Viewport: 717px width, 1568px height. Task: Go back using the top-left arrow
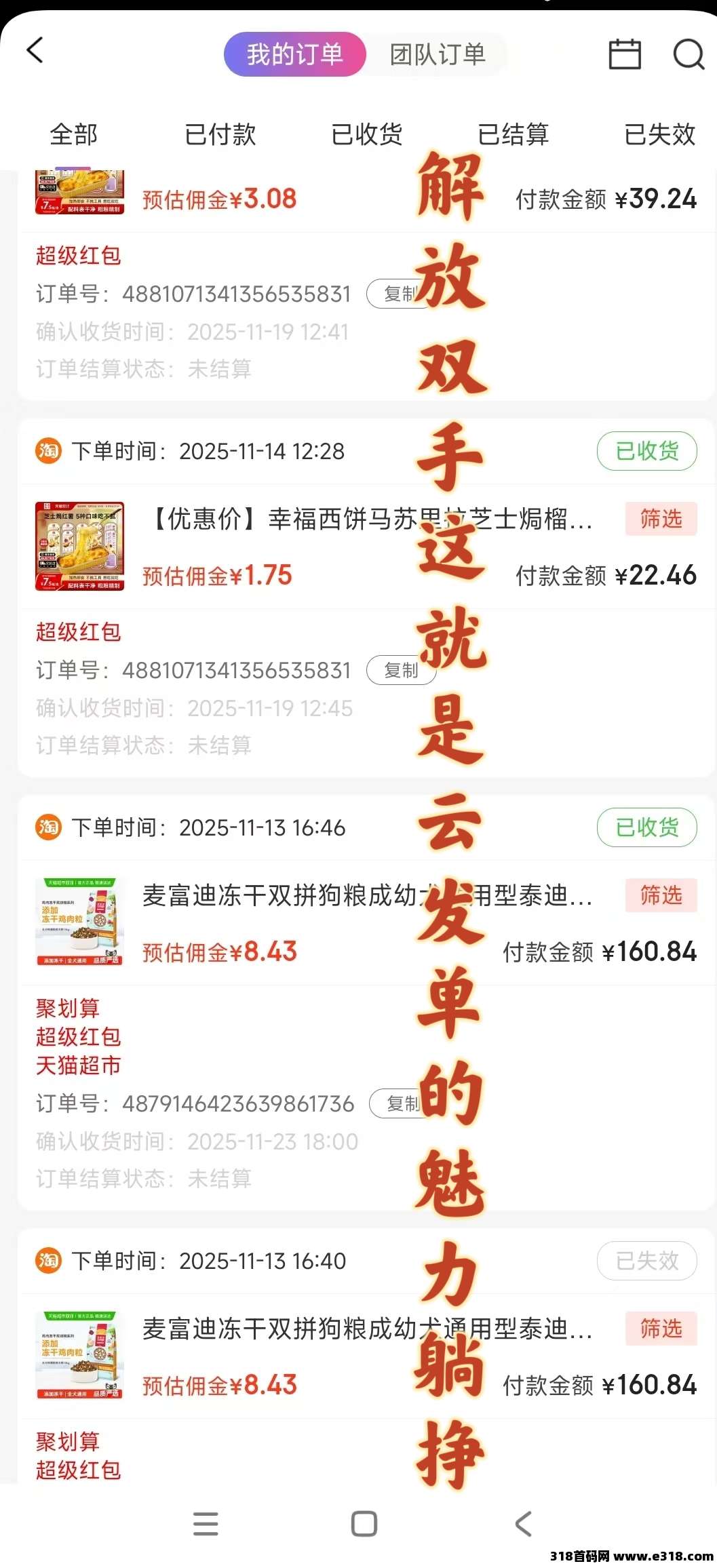point(35,50)
